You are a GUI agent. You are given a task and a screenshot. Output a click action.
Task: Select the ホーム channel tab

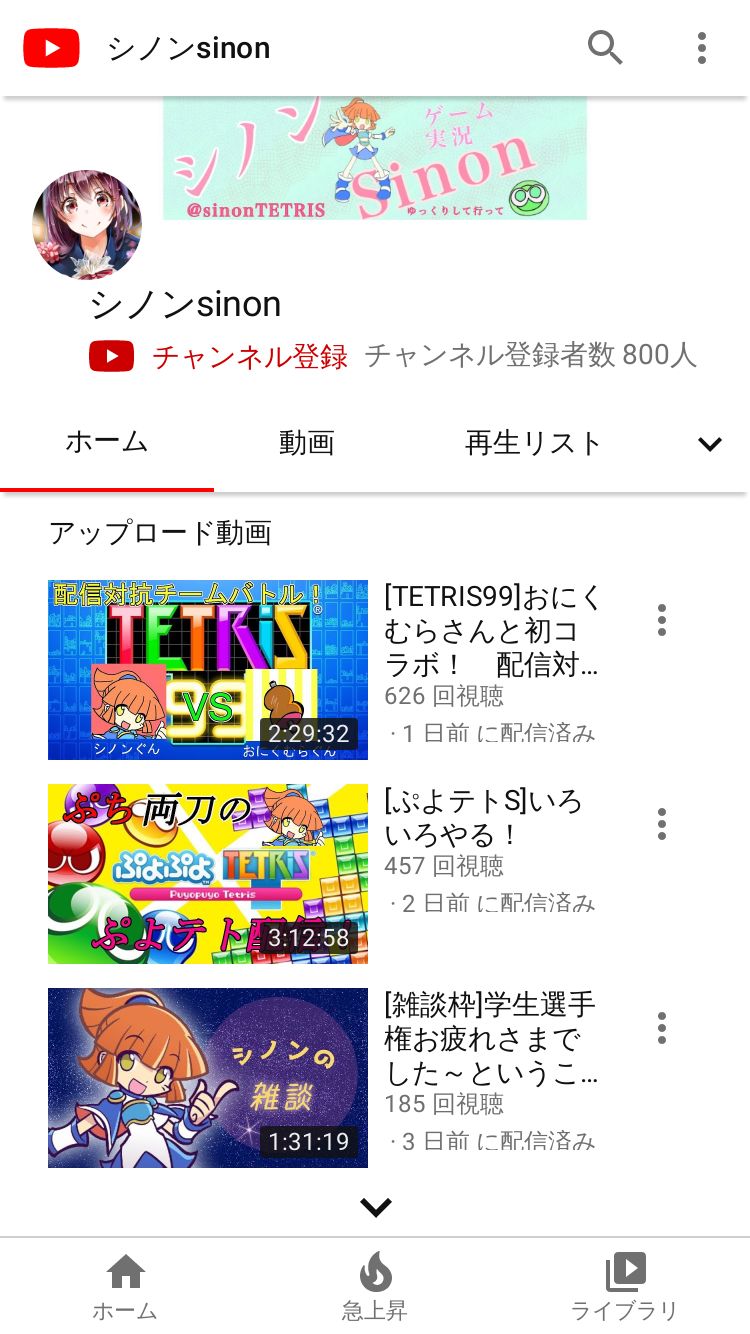click(x=107, y=443)
